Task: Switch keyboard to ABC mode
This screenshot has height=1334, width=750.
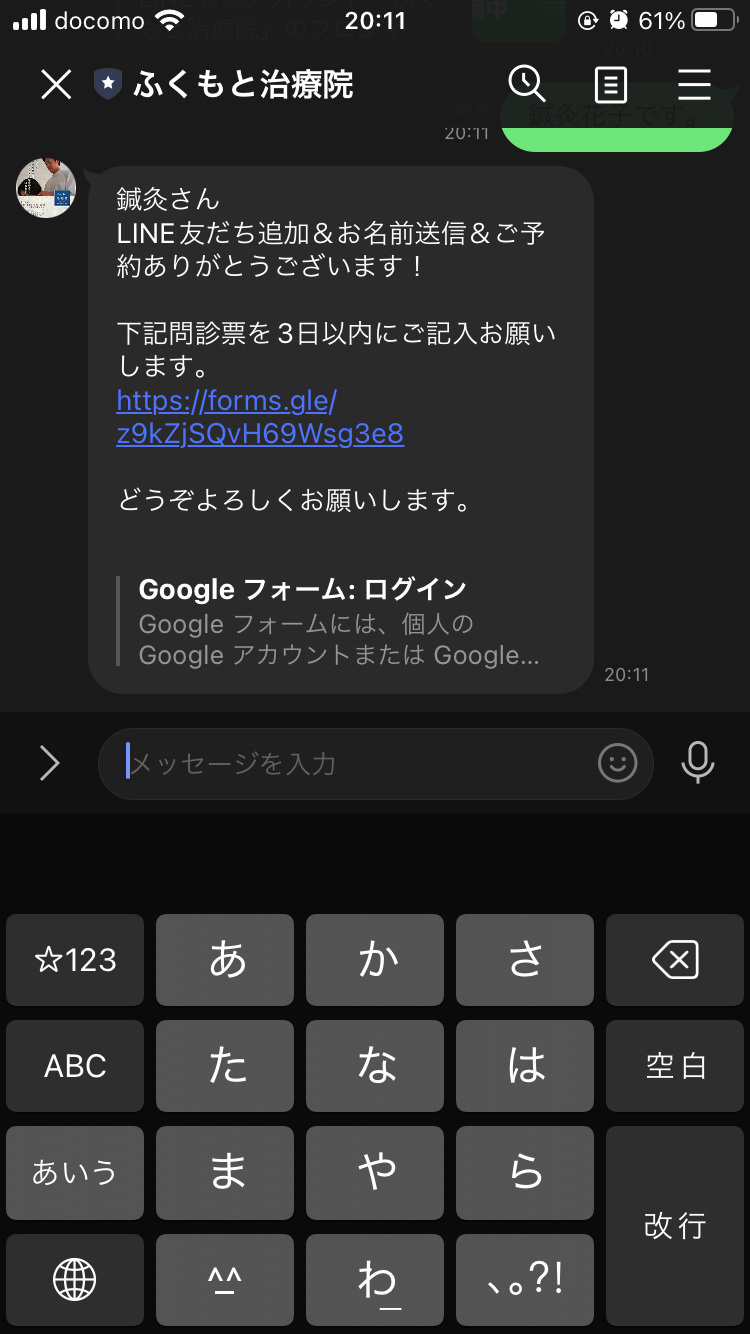Action: [x=75, y=1066]
